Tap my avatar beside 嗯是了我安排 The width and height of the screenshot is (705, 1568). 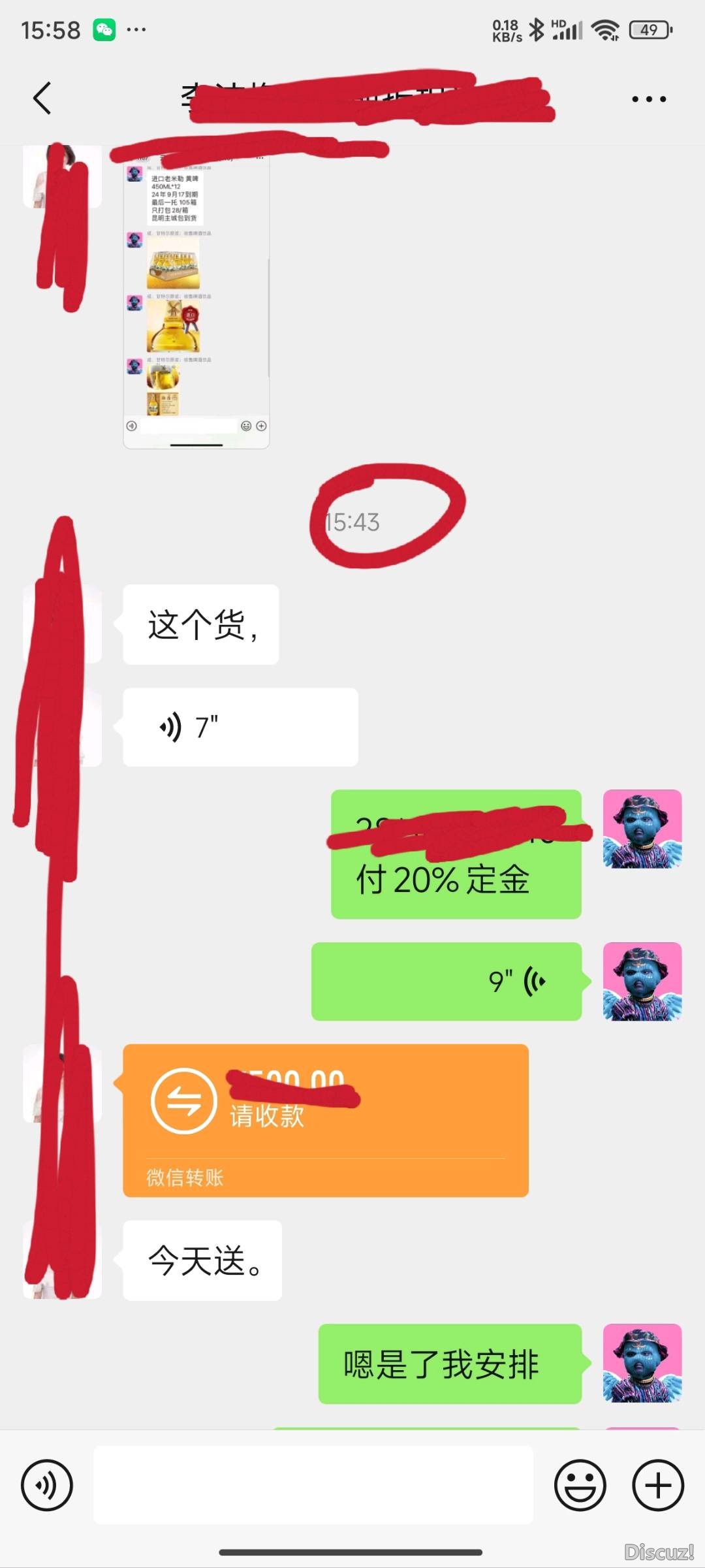click(x=642, y=1363)
